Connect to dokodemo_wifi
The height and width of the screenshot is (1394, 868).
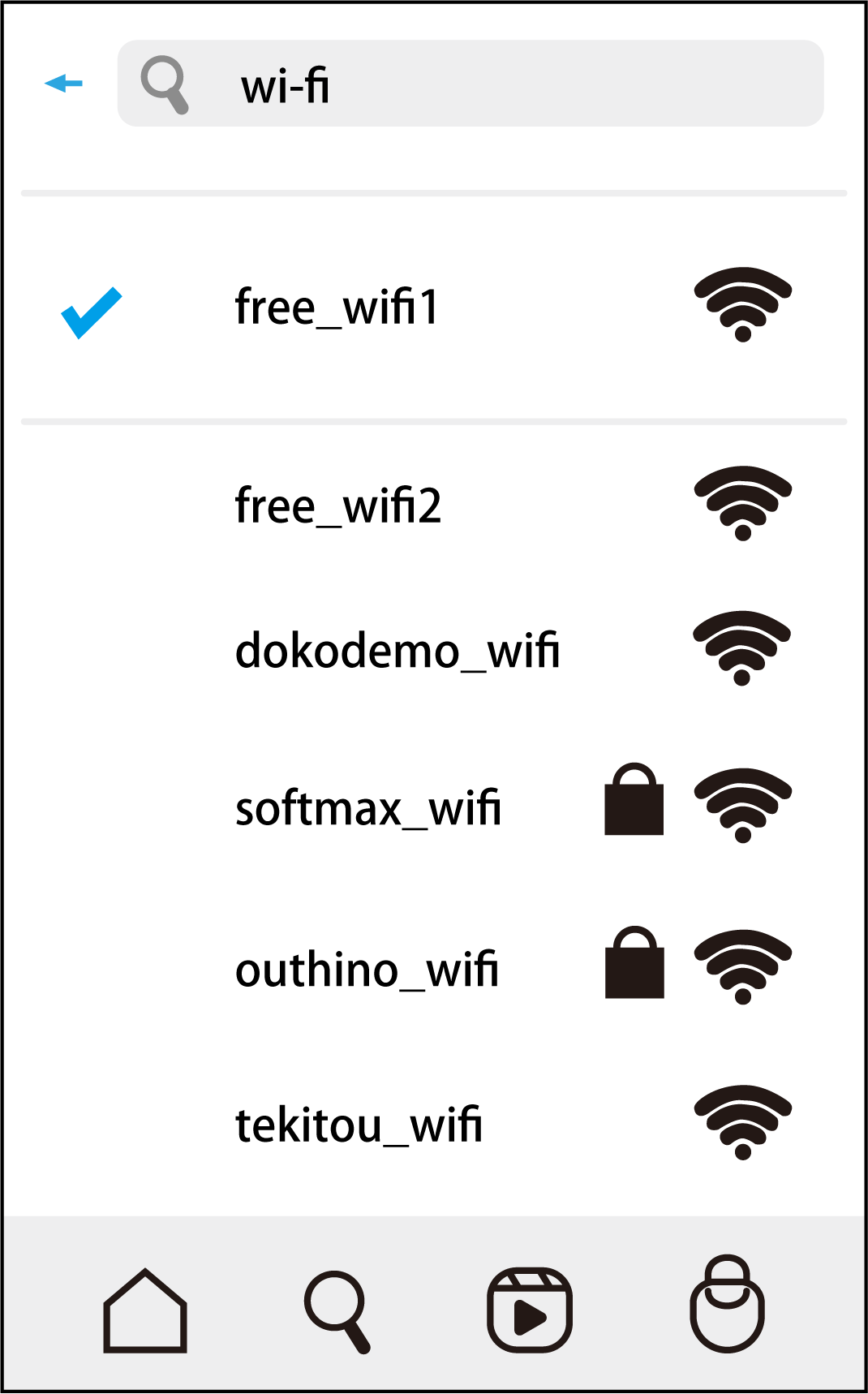(397, 651)
